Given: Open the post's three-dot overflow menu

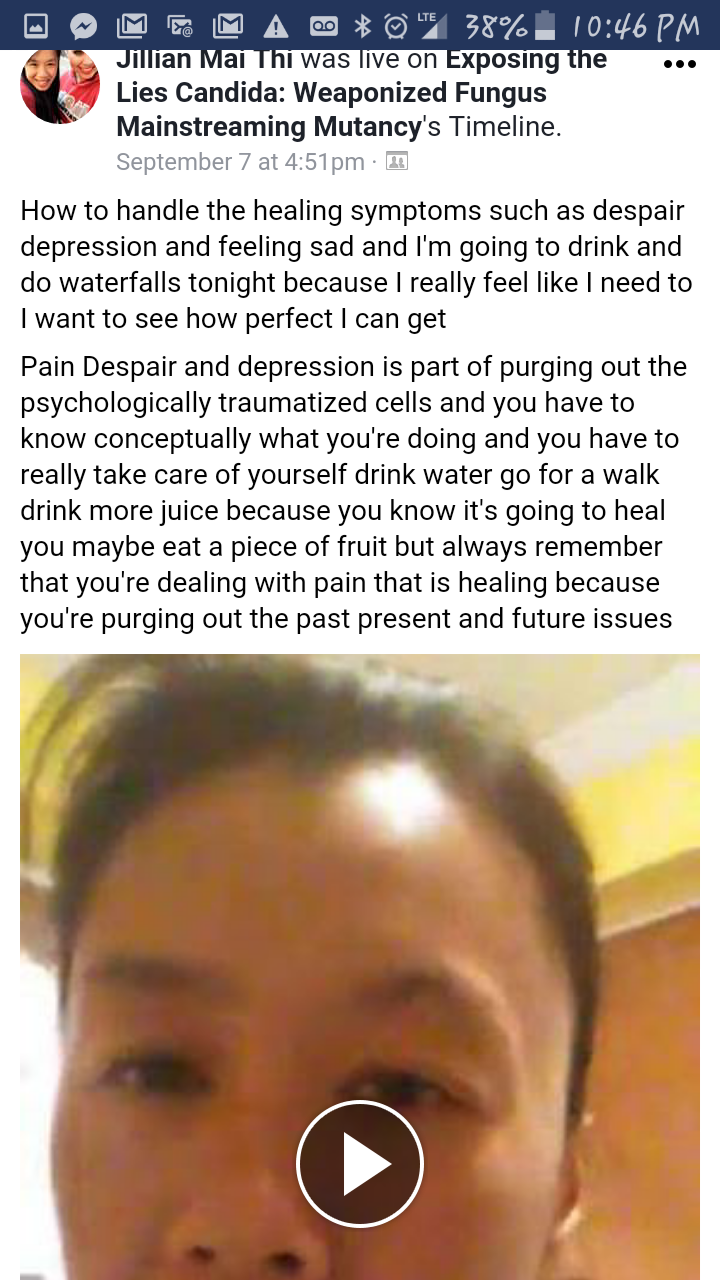Looking at the screenshot, I should click(x=679, y=65).
